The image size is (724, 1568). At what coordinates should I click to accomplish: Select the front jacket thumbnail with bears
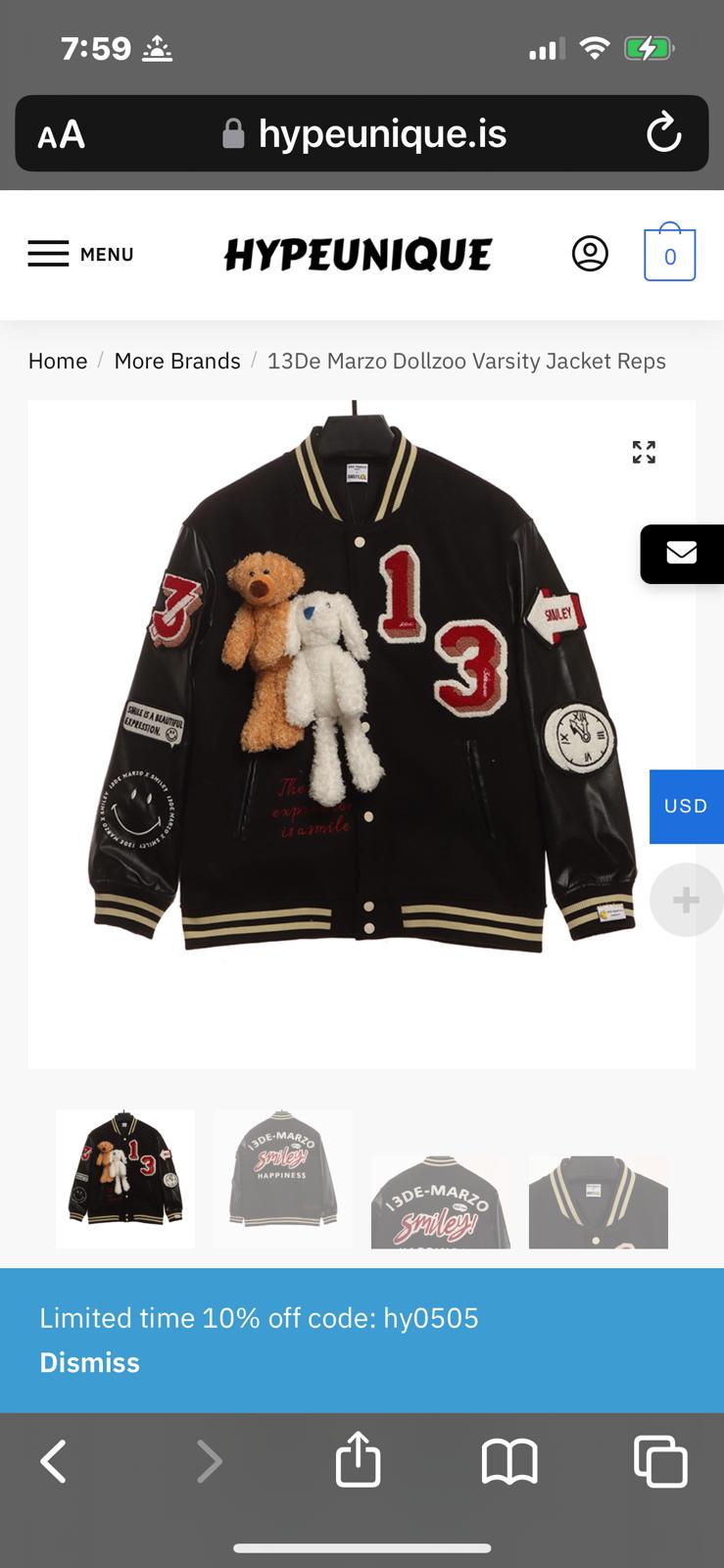pos(125,1179)
